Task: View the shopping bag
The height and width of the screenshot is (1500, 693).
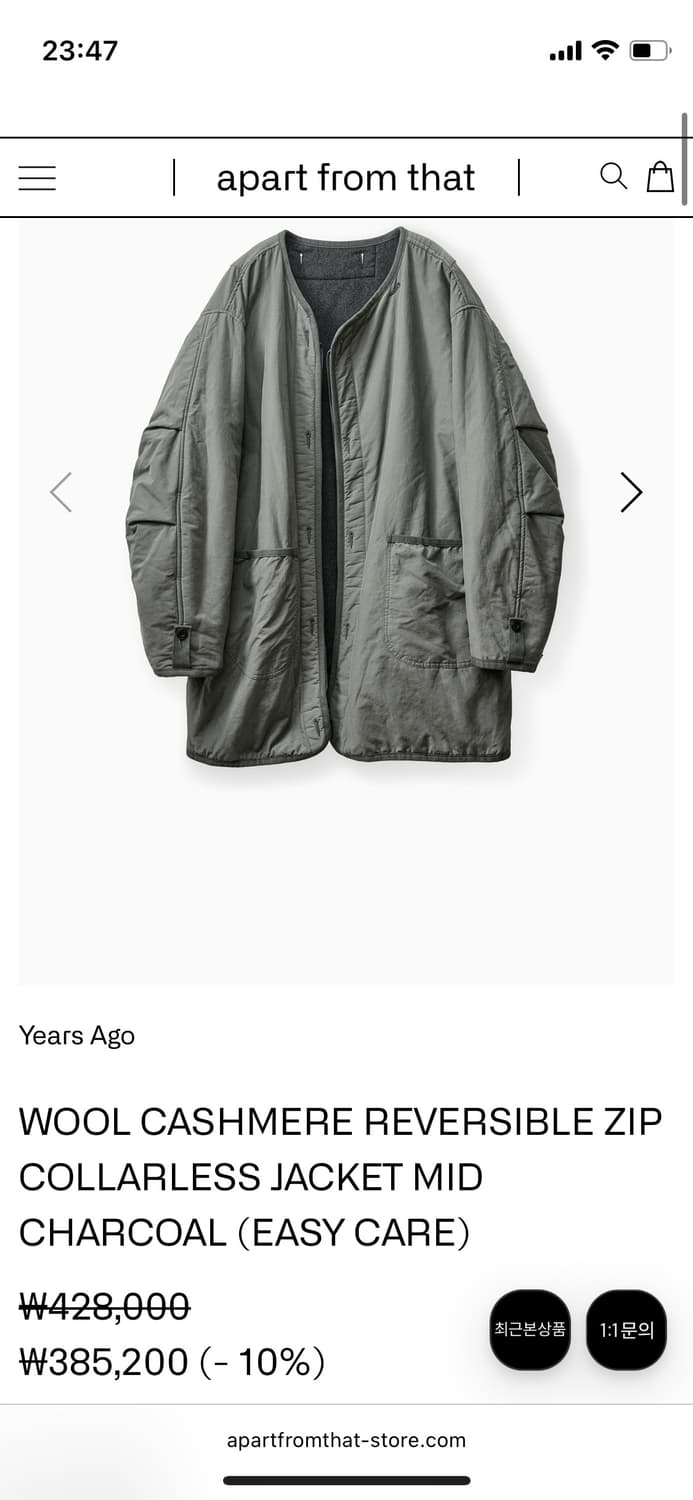Action: 660,177
